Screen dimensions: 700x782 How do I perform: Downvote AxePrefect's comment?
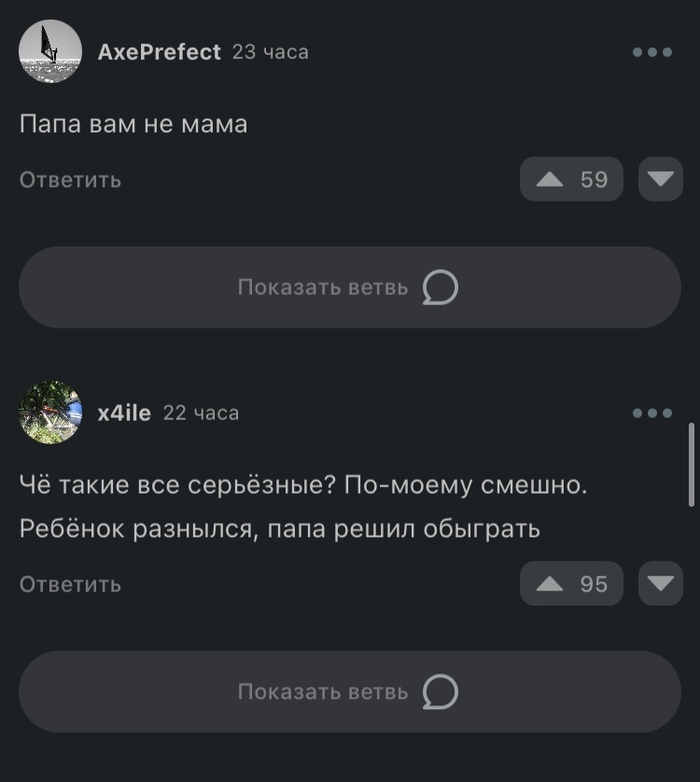pyautogui.click(x=660, y=180)
